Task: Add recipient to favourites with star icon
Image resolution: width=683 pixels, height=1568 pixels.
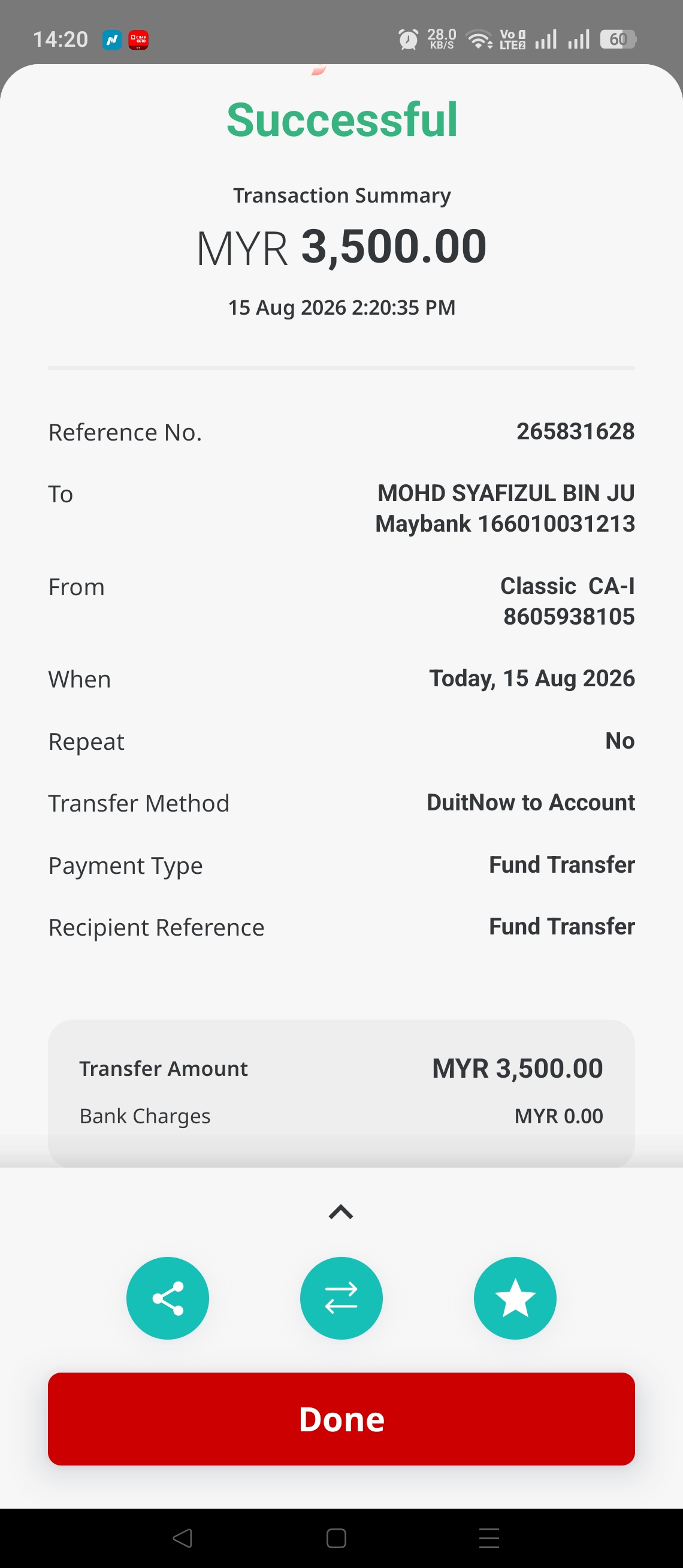Action: click(x=515, y=1298)
